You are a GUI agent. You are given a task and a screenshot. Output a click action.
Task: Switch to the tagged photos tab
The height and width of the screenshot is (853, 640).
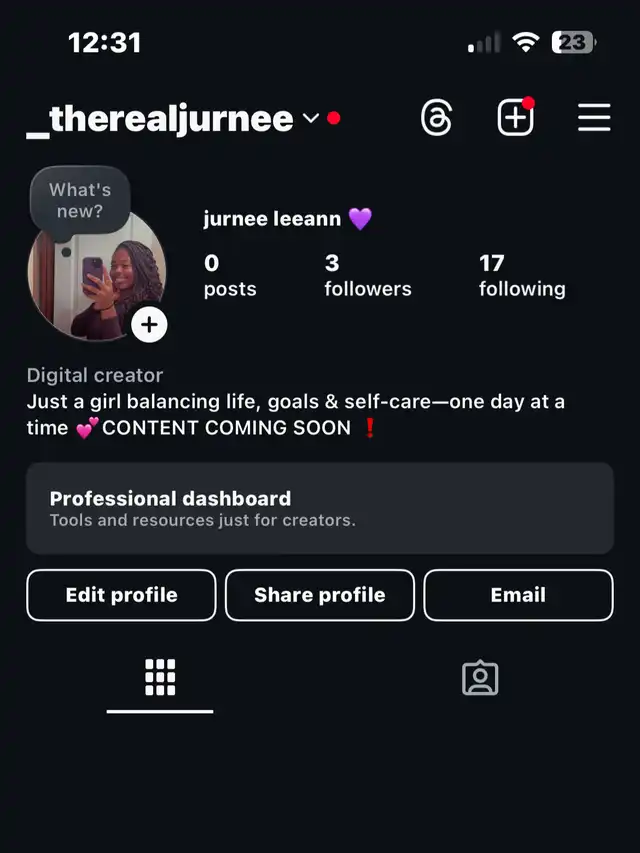click(x=480, y=678)
